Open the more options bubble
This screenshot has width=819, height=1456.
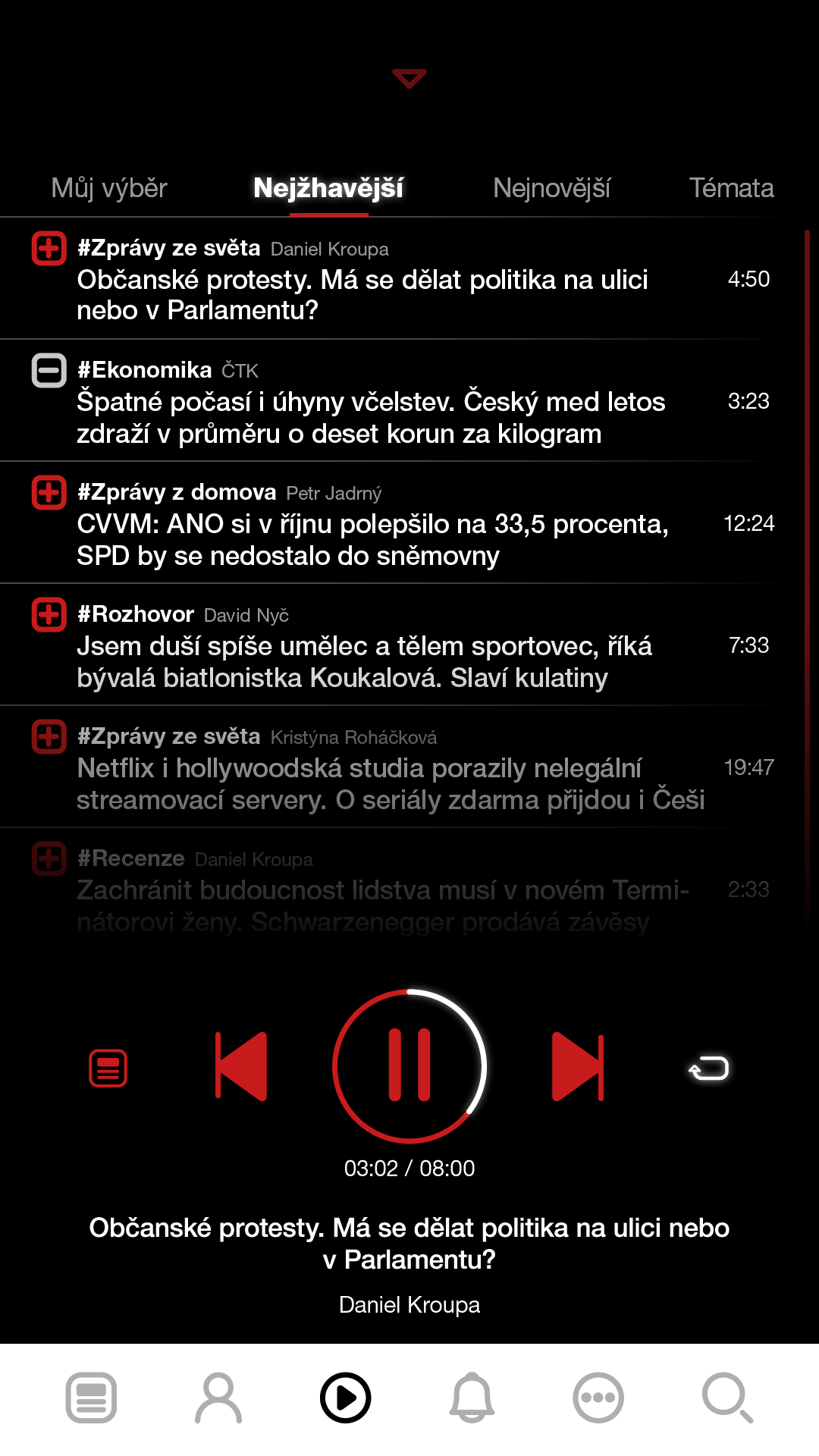pyautogui.click(x=598, y=1398)
